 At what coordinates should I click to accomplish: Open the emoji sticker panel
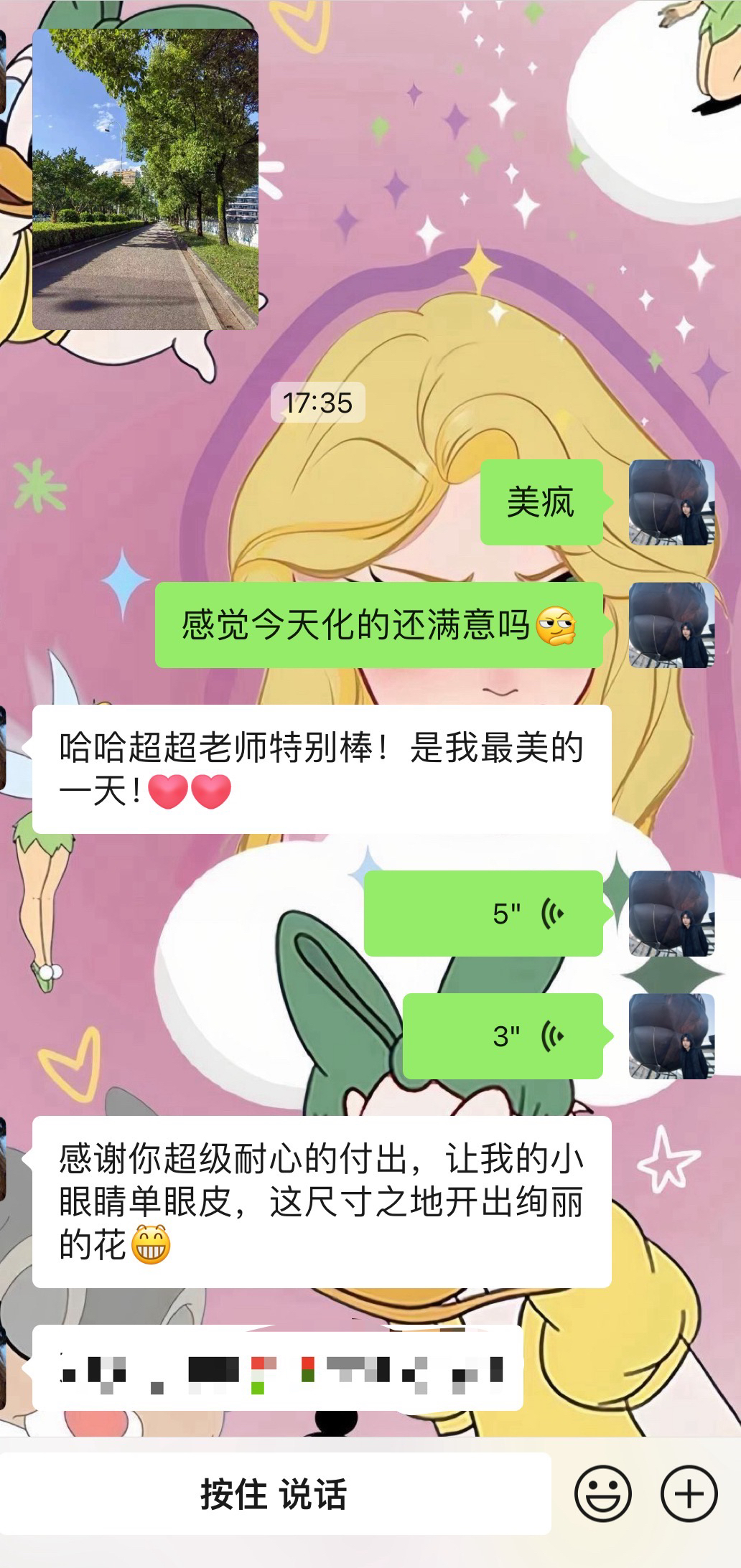click(603, 1494)
